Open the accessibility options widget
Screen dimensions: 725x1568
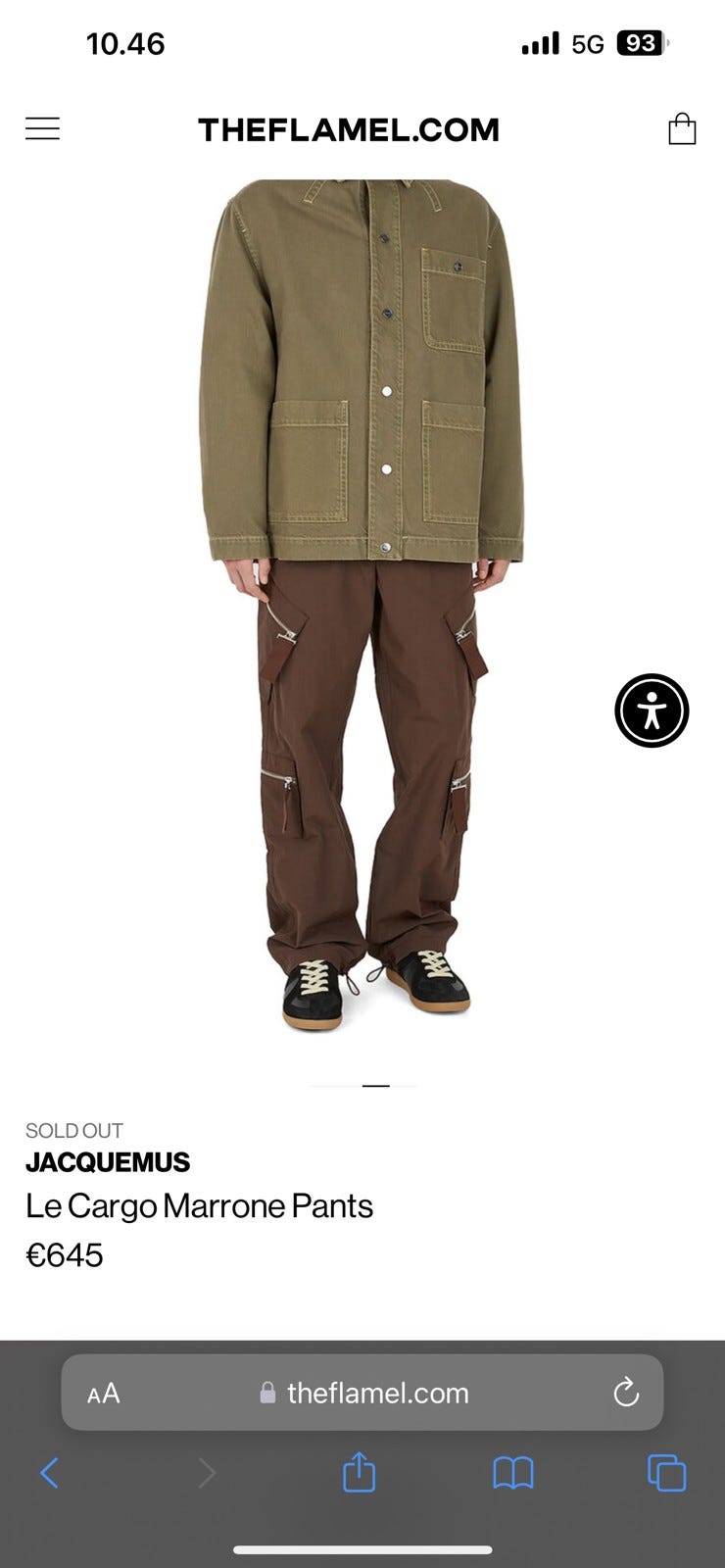tap(652, 710)
